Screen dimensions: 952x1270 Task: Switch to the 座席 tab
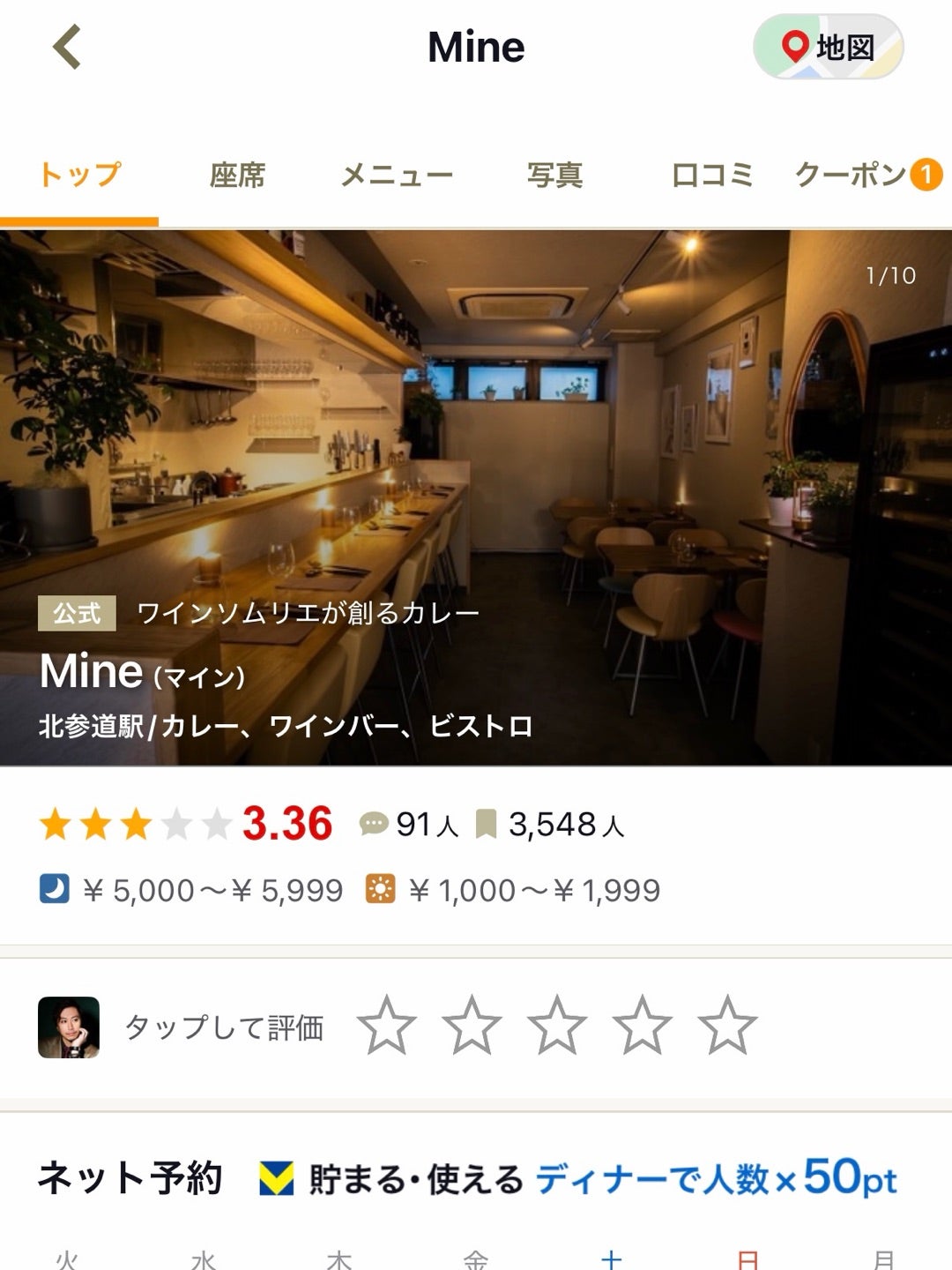[x=237, y=175]
